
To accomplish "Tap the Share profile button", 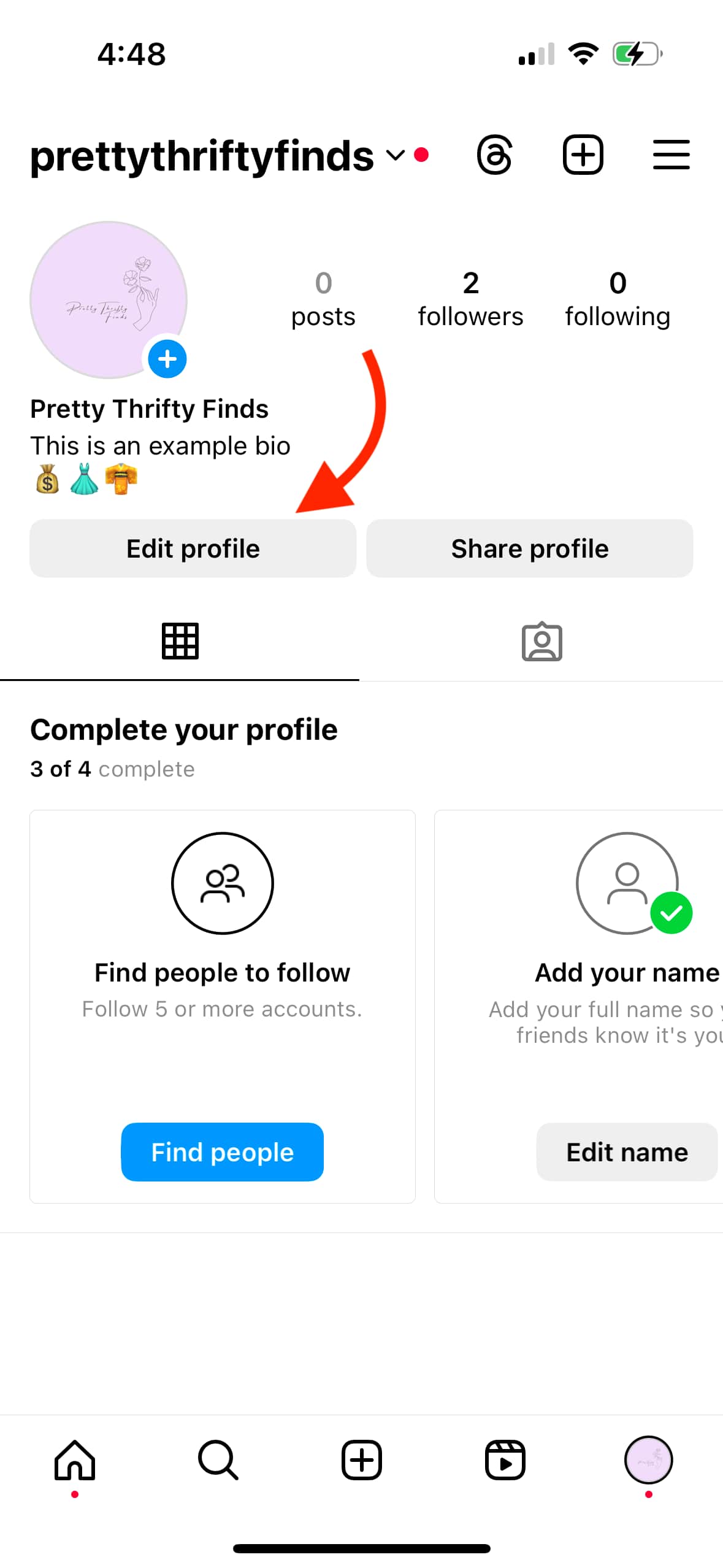I will tap(529, 548).
